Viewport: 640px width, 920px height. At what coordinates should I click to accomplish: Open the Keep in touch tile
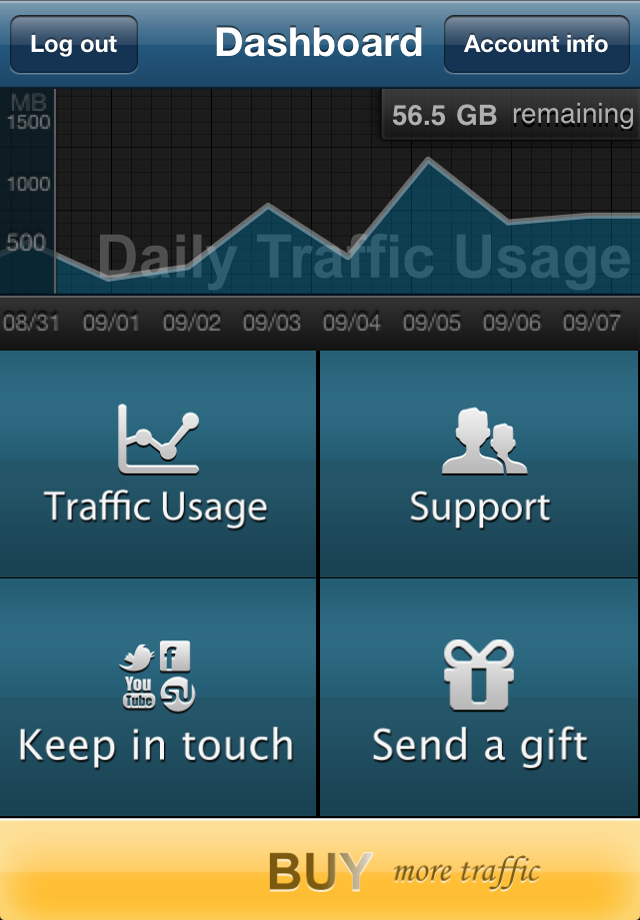coord(158,698)
